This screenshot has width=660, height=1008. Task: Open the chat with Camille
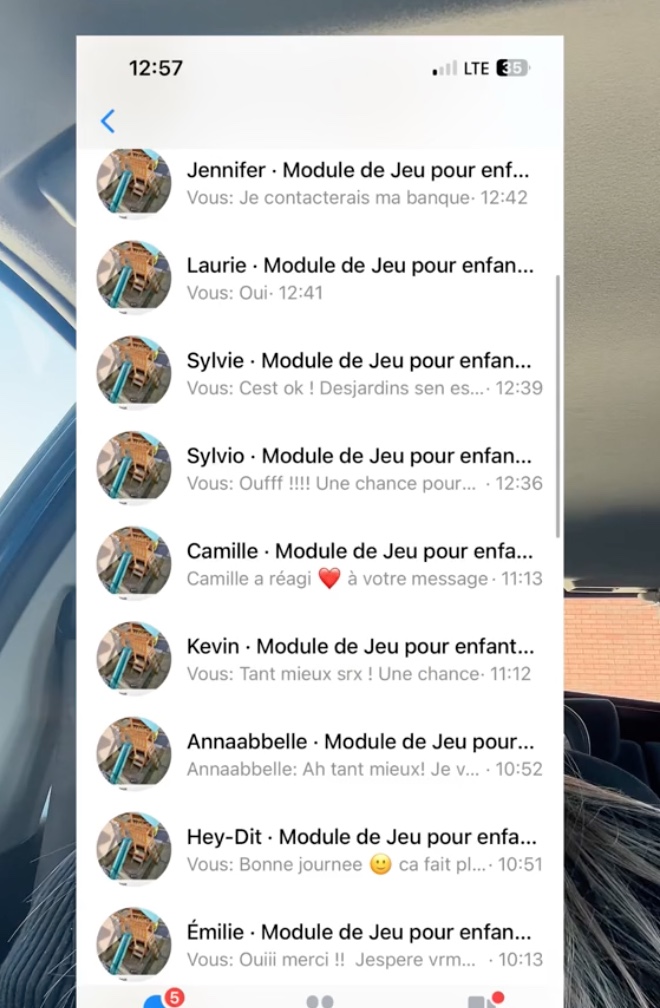pos(357,564)
